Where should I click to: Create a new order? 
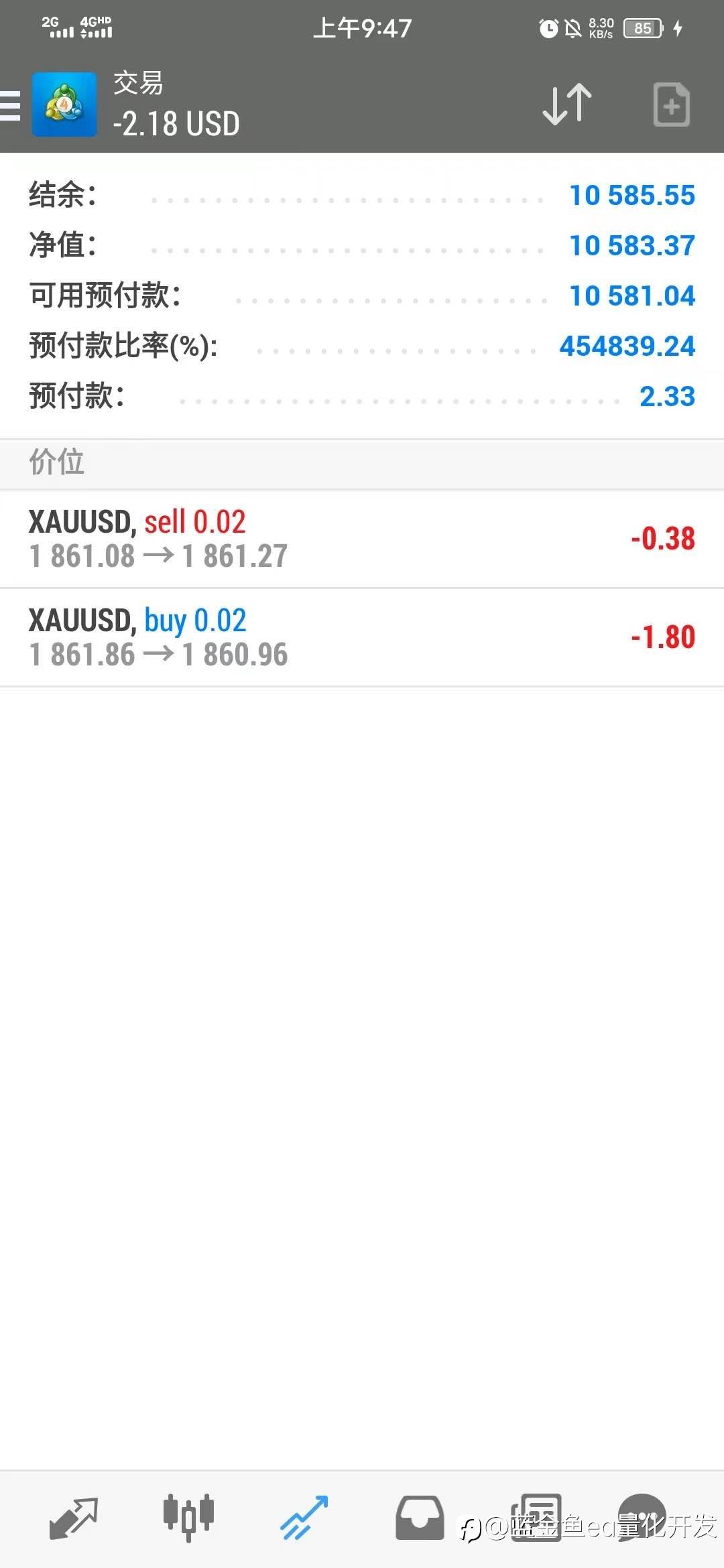click(x=671, y=105)
